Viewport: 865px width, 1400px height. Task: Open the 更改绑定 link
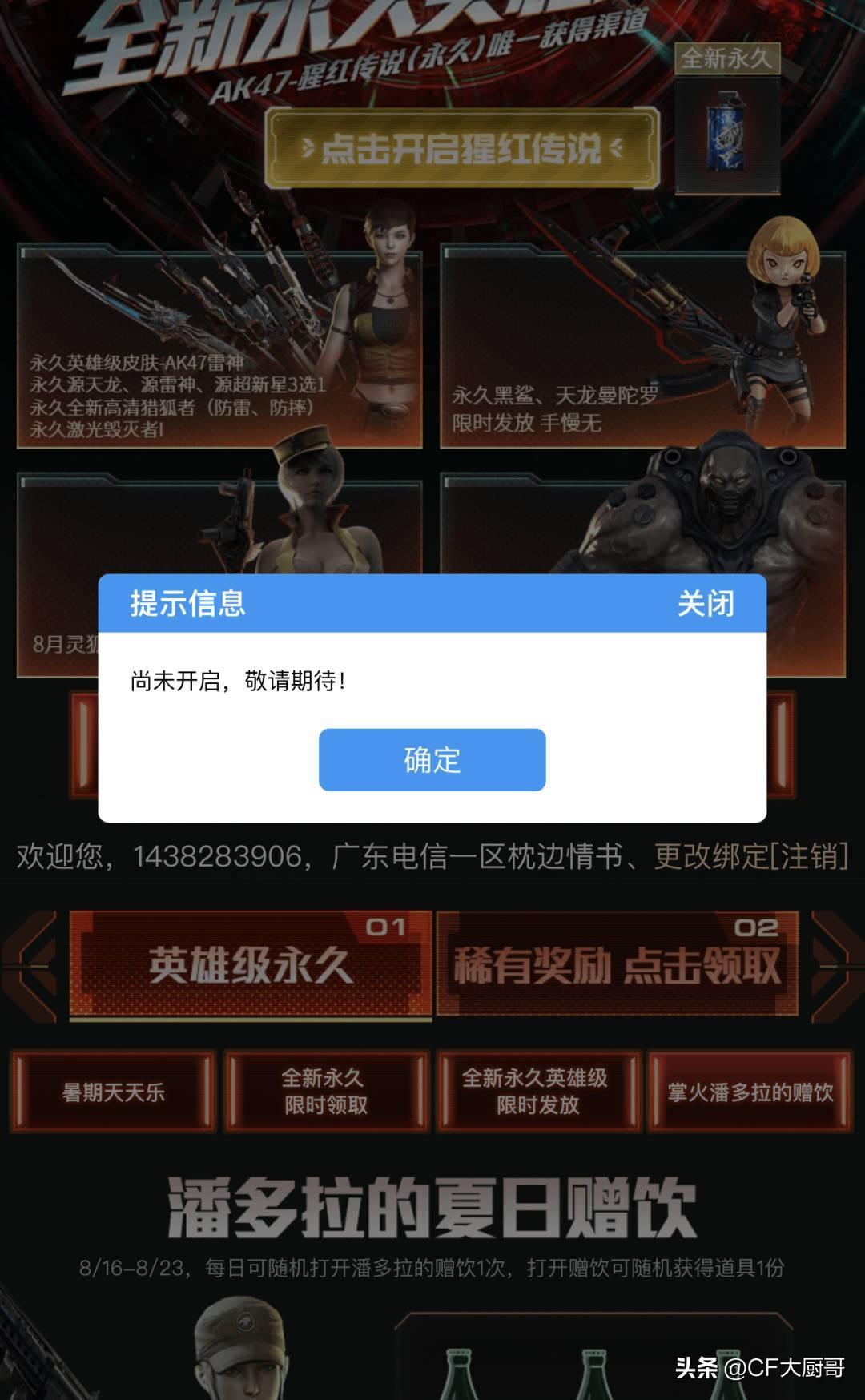[x=710, y=856]
